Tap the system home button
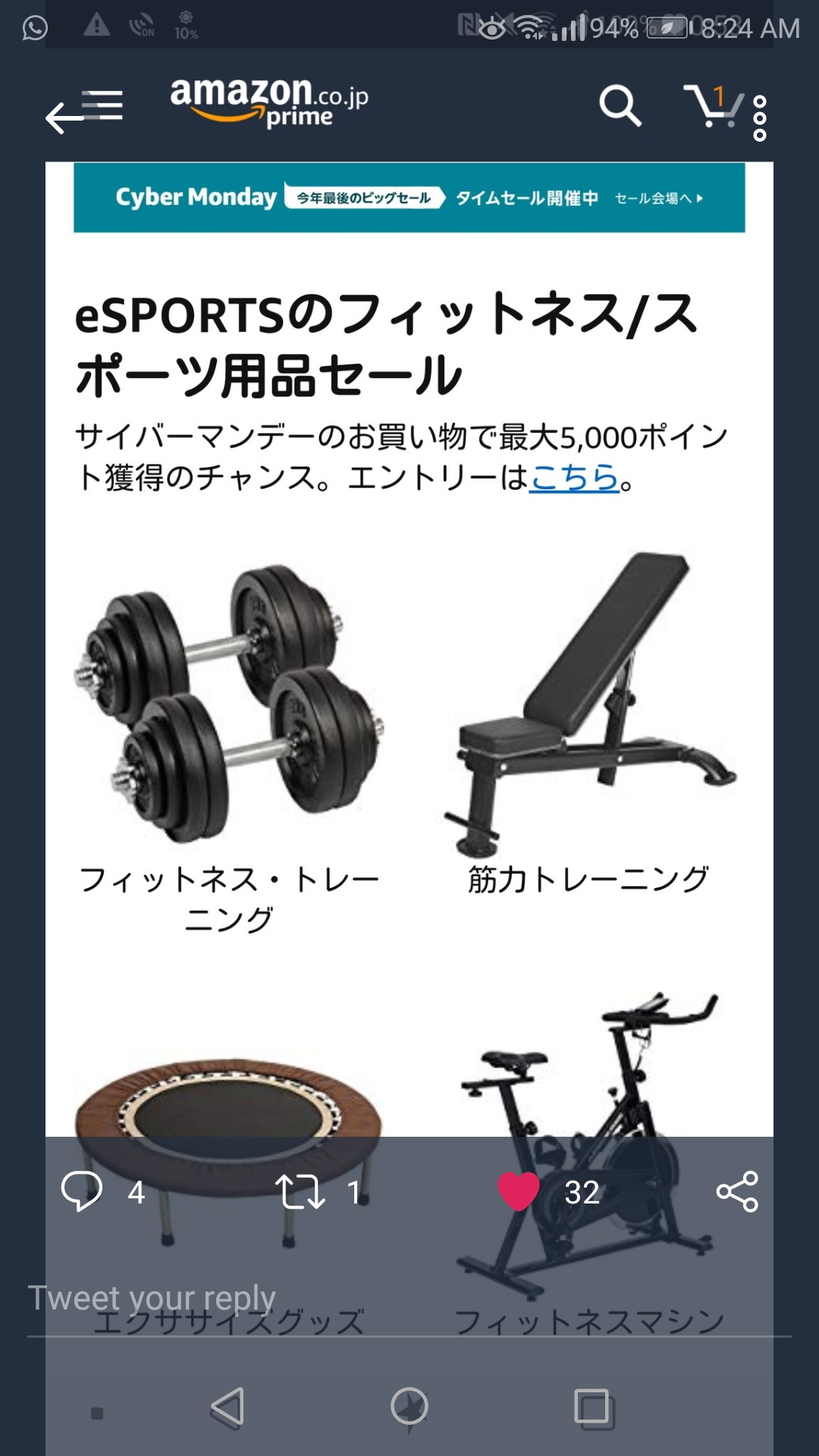This screenshot has width=819, height=1456. pyautogui.click(x=409, y=1407)
